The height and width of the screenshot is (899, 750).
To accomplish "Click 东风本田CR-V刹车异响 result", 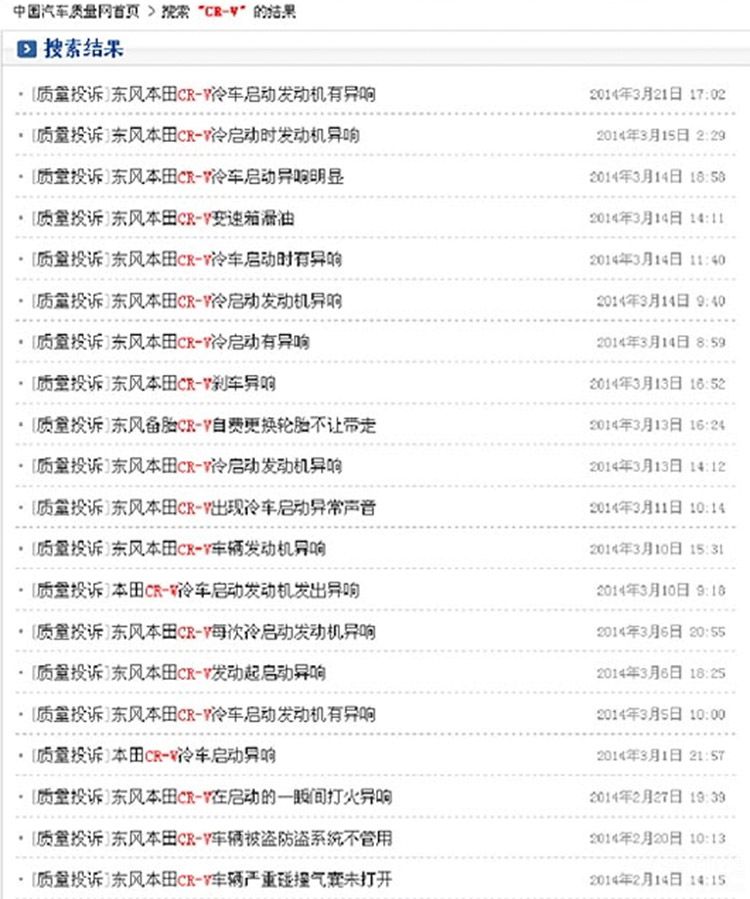I will (x=195, y=383).
